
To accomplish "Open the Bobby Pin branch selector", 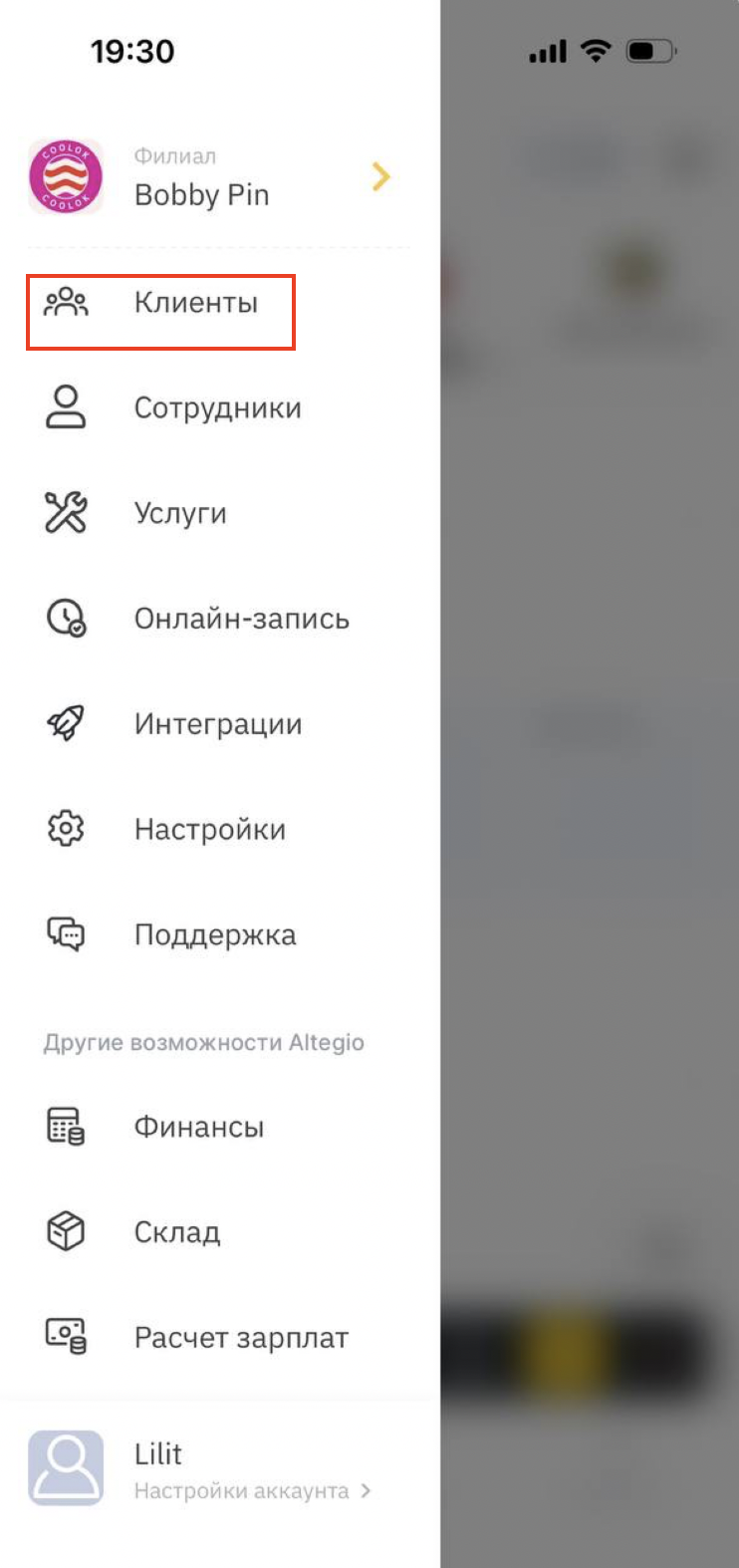I will point(219,177).
